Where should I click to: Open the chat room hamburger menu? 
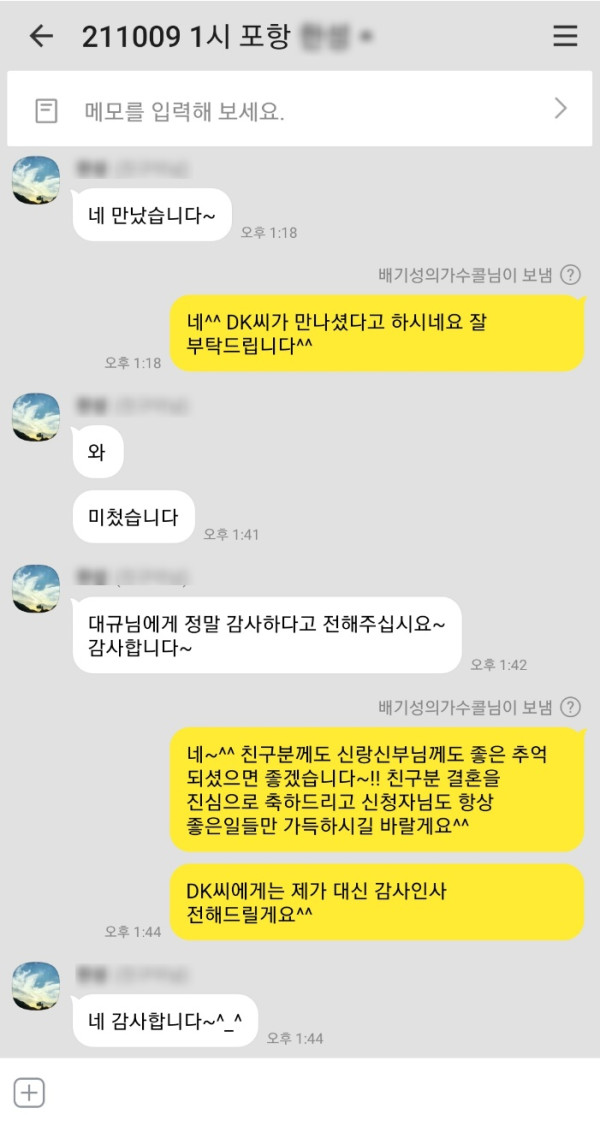(565, 36)
